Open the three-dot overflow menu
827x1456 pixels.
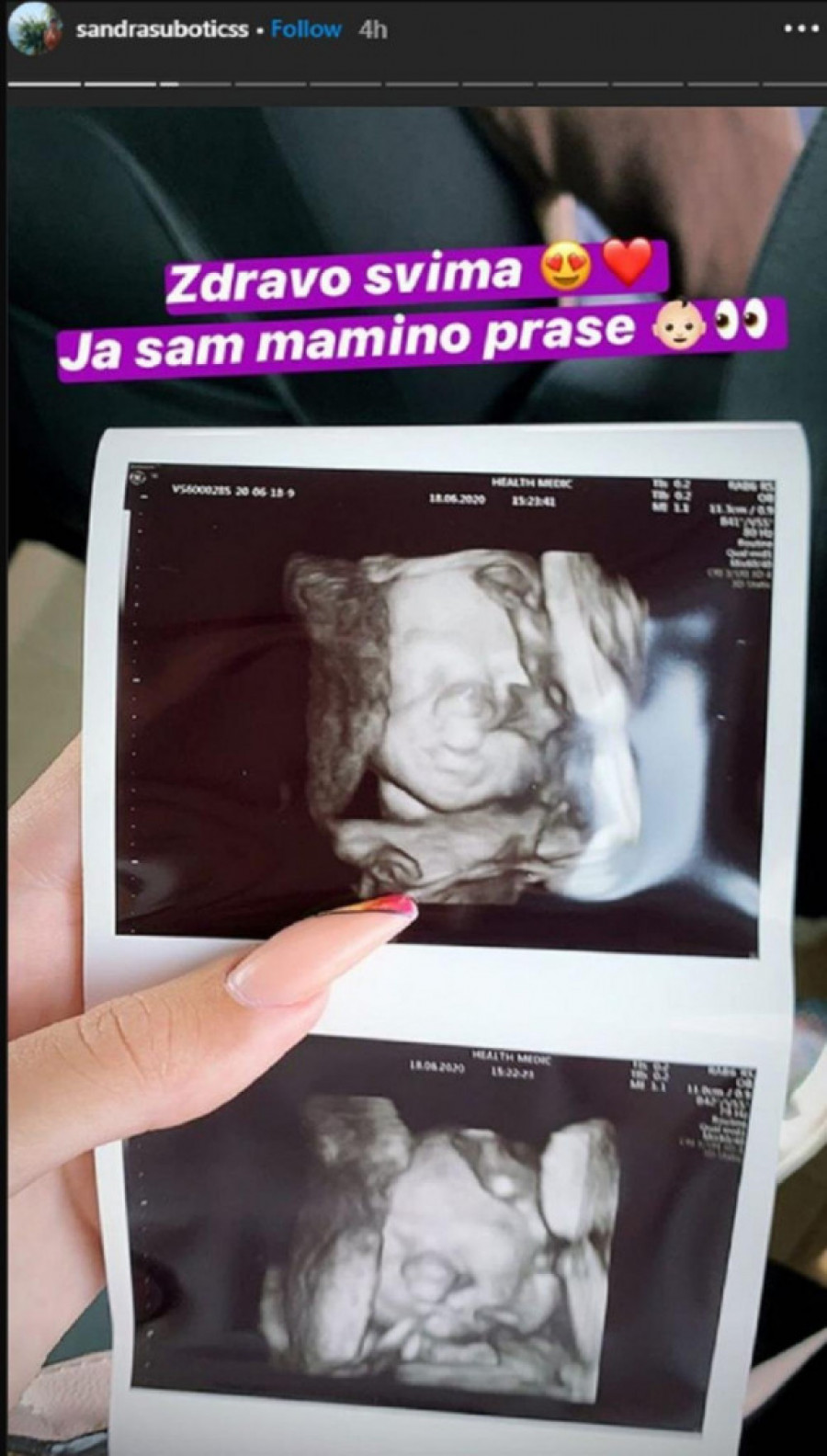[799, 29]
